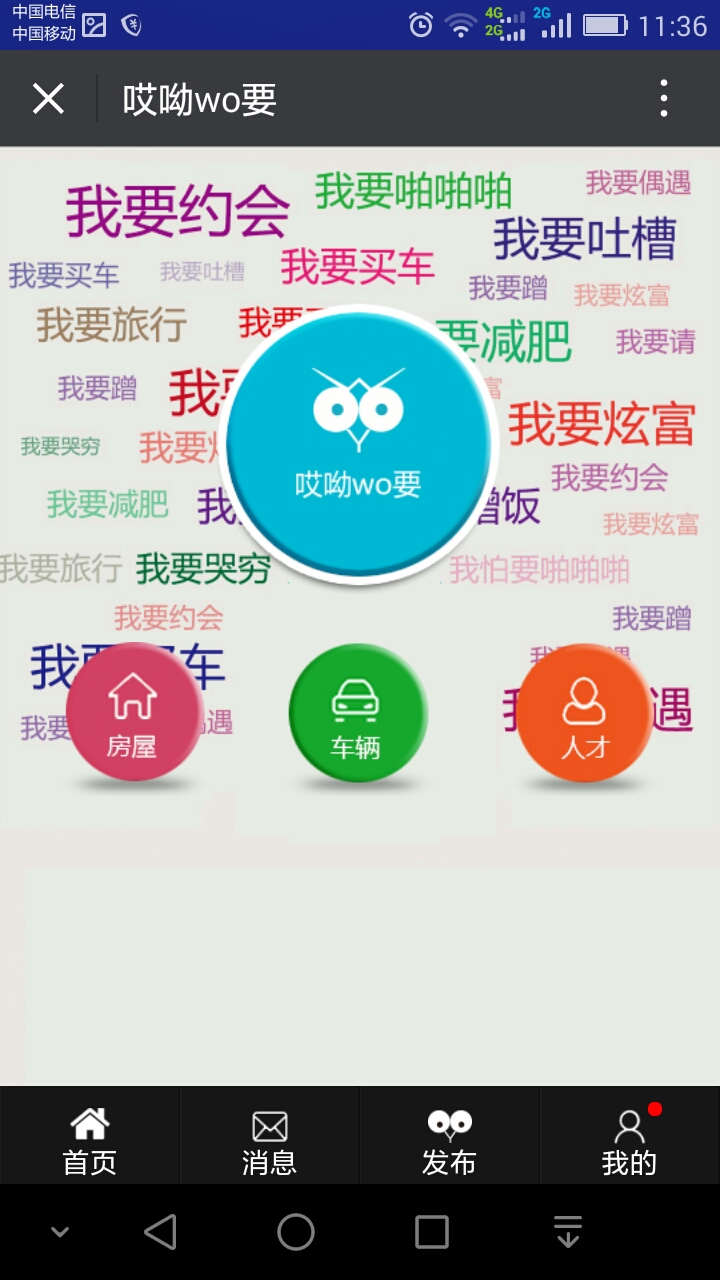Open the overflow menu

663,99
